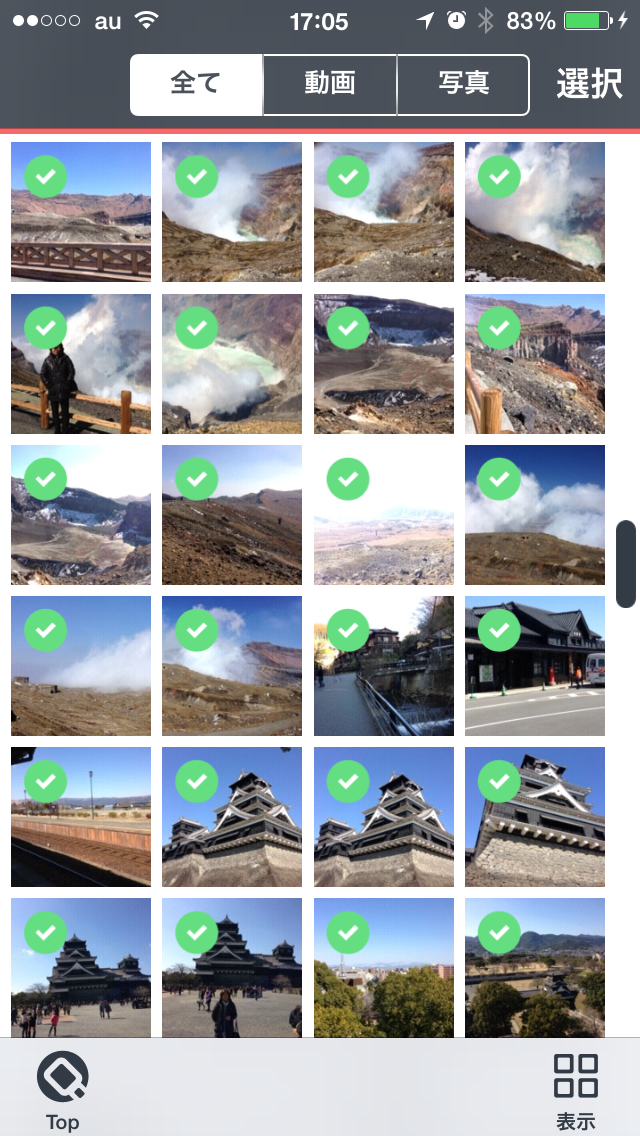640x1136 pixels.
Task: Open the photo of railway tracks and platform
Action: click(x=81, y=816)
